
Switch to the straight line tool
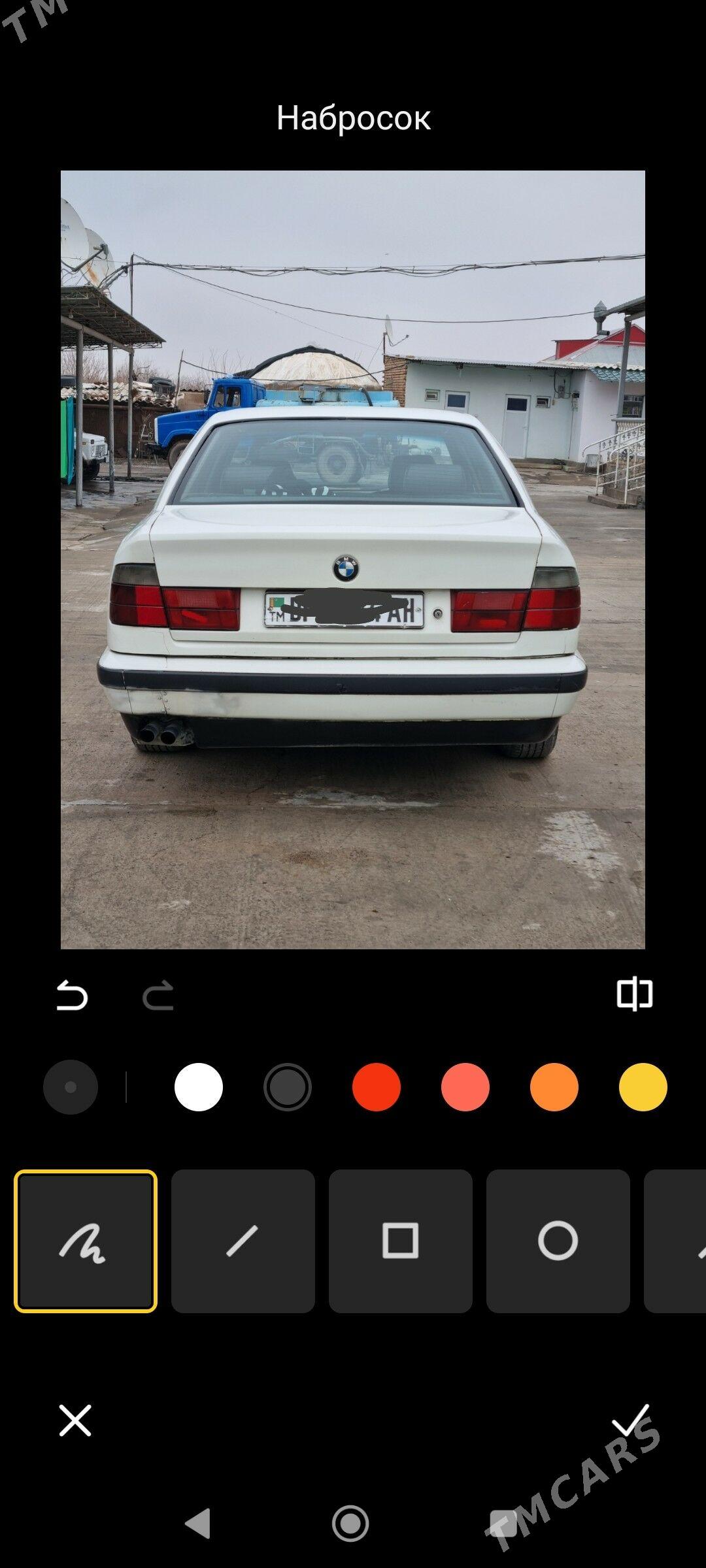pos(243,1241)
